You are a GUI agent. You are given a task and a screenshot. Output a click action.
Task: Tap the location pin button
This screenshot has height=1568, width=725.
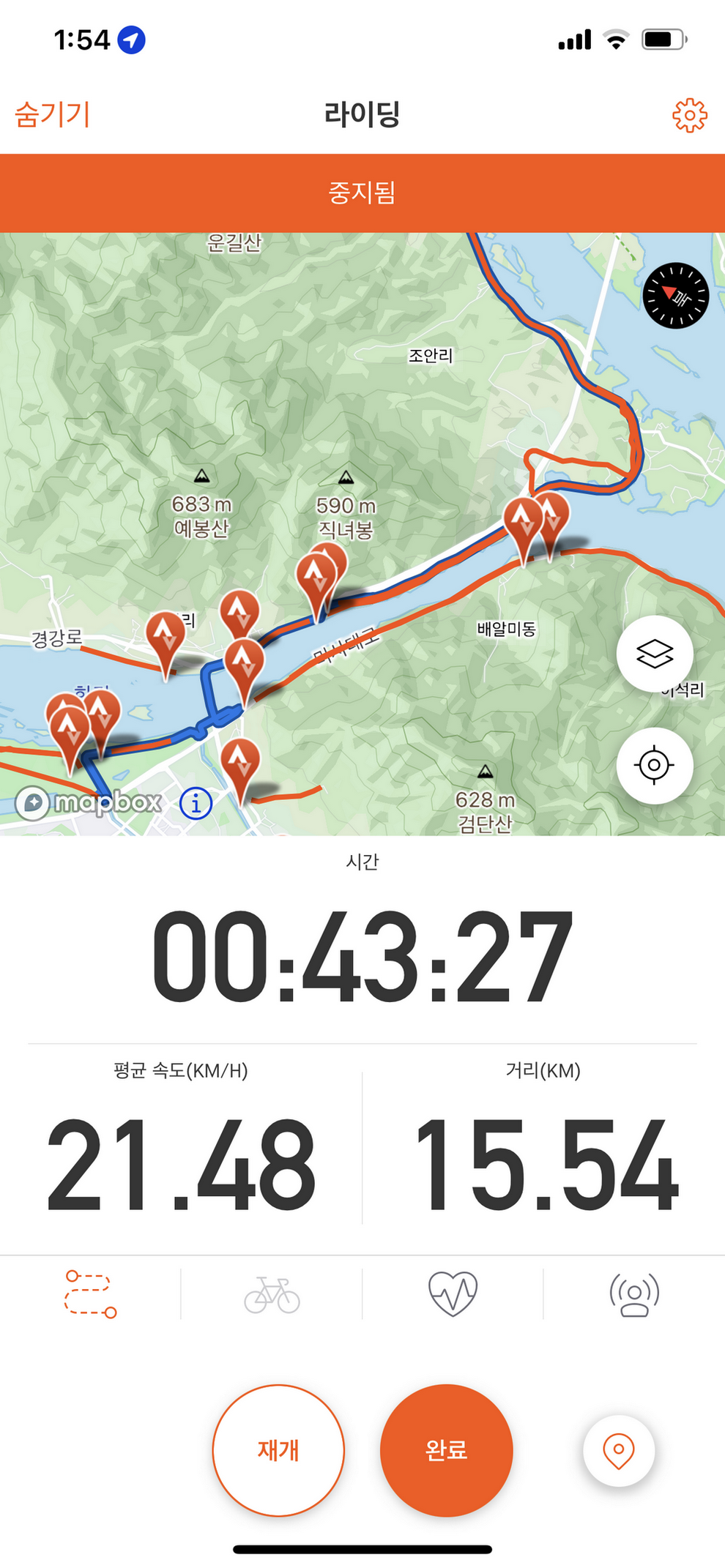(x=619, y=1449)
